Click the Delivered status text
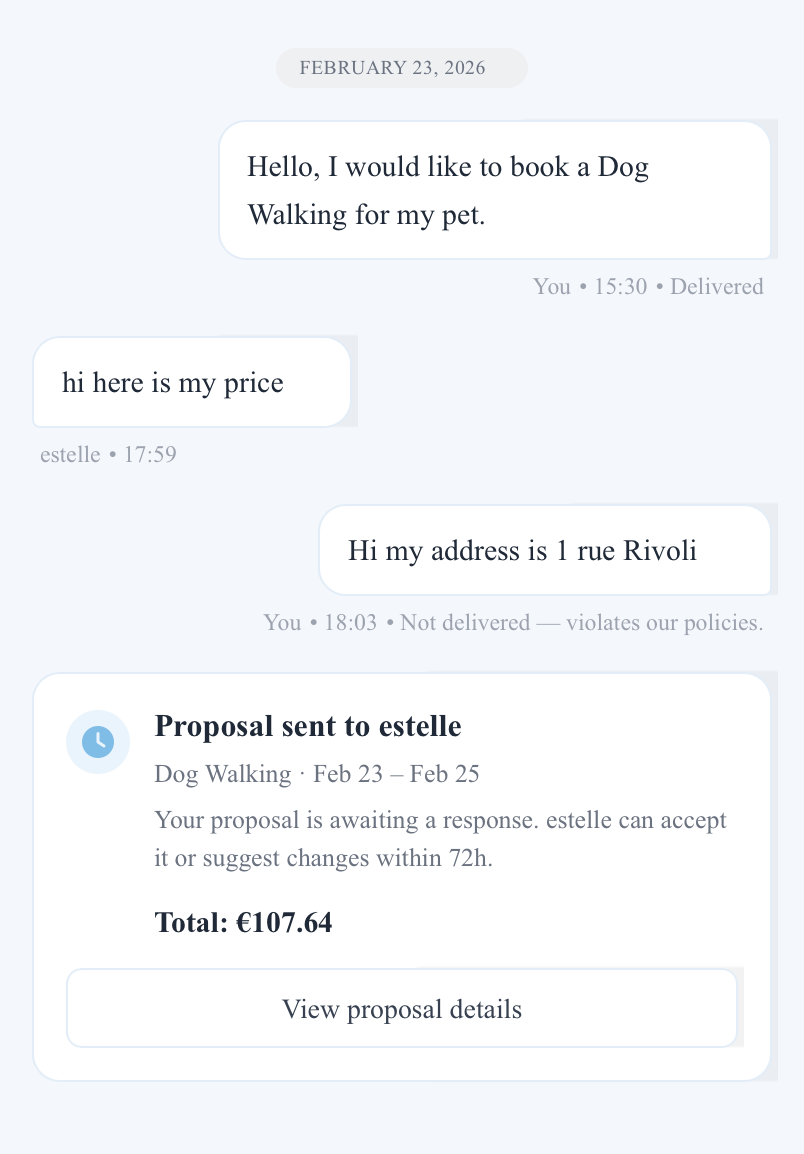Screen dimensions: 804x1154 (716, 286)
